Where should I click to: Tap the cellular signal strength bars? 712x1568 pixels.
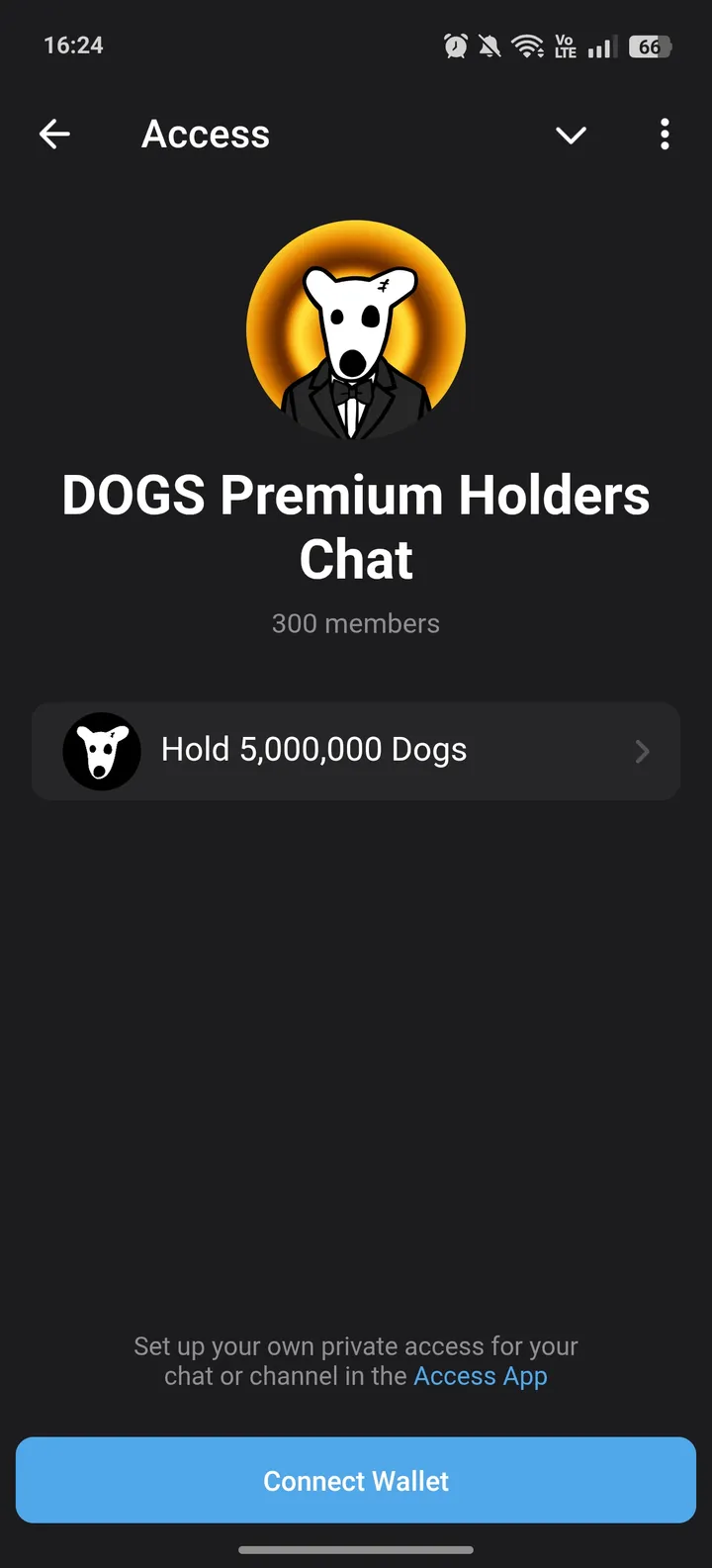pos(599,45)
